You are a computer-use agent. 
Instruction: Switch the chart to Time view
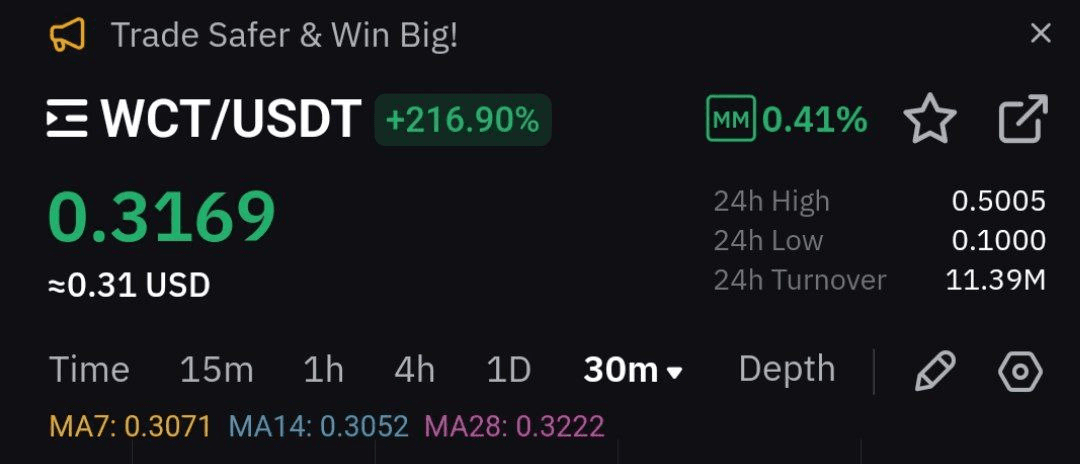[89, 370]
